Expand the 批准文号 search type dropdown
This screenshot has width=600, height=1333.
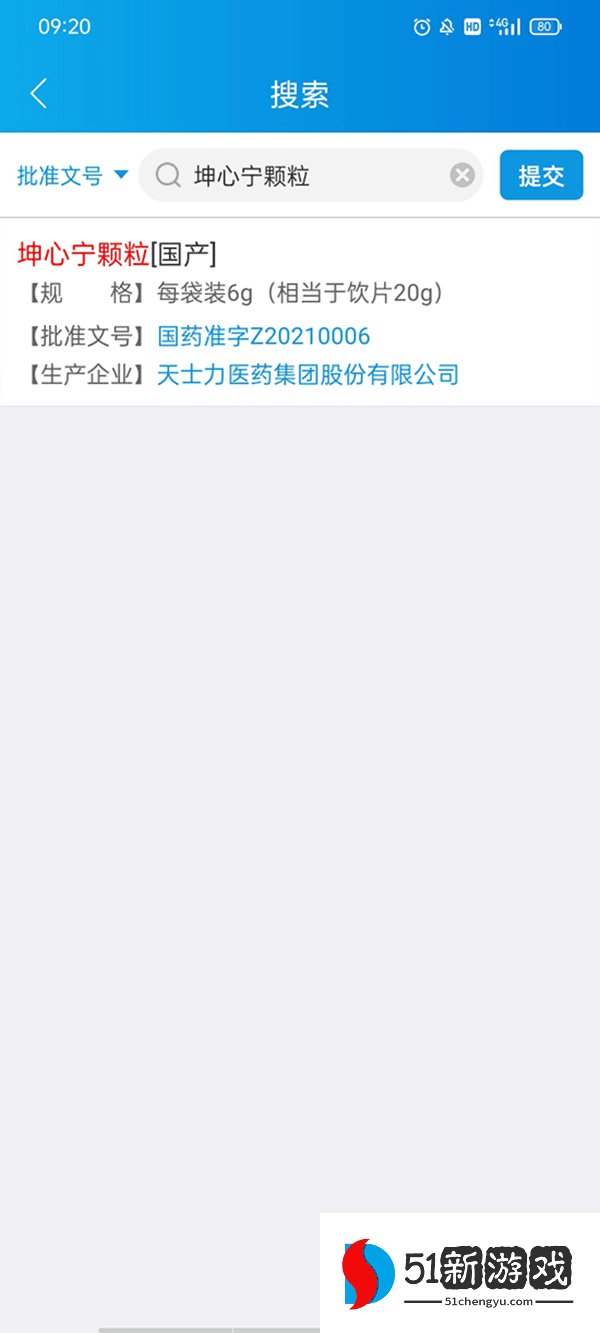tap(73, 176)
